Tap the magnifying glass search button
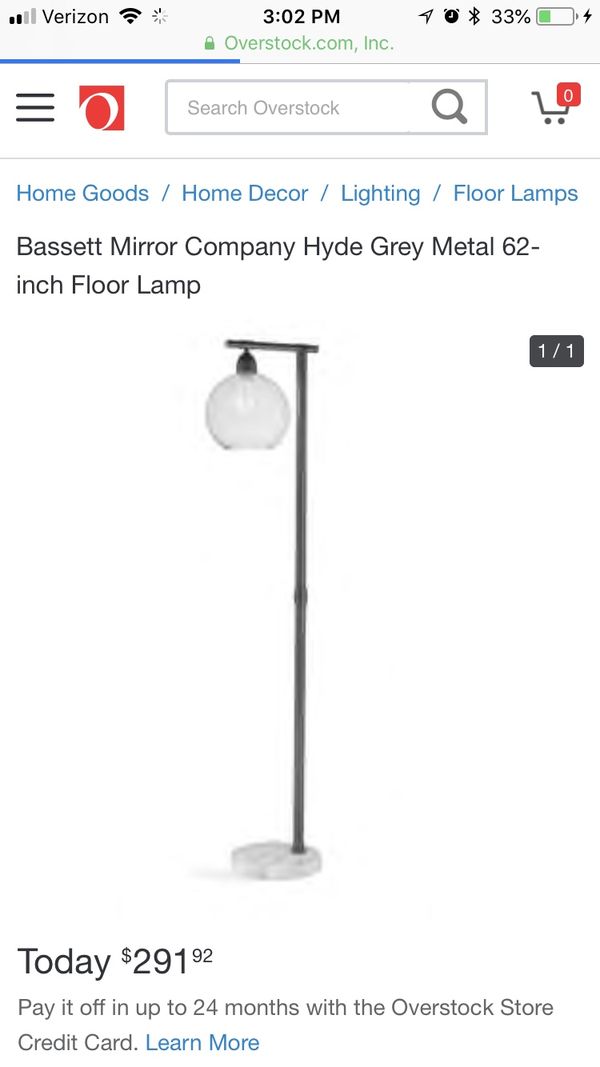Viewport: 600px width, 1067px height. pyautogui.click(x=449, y=108)
